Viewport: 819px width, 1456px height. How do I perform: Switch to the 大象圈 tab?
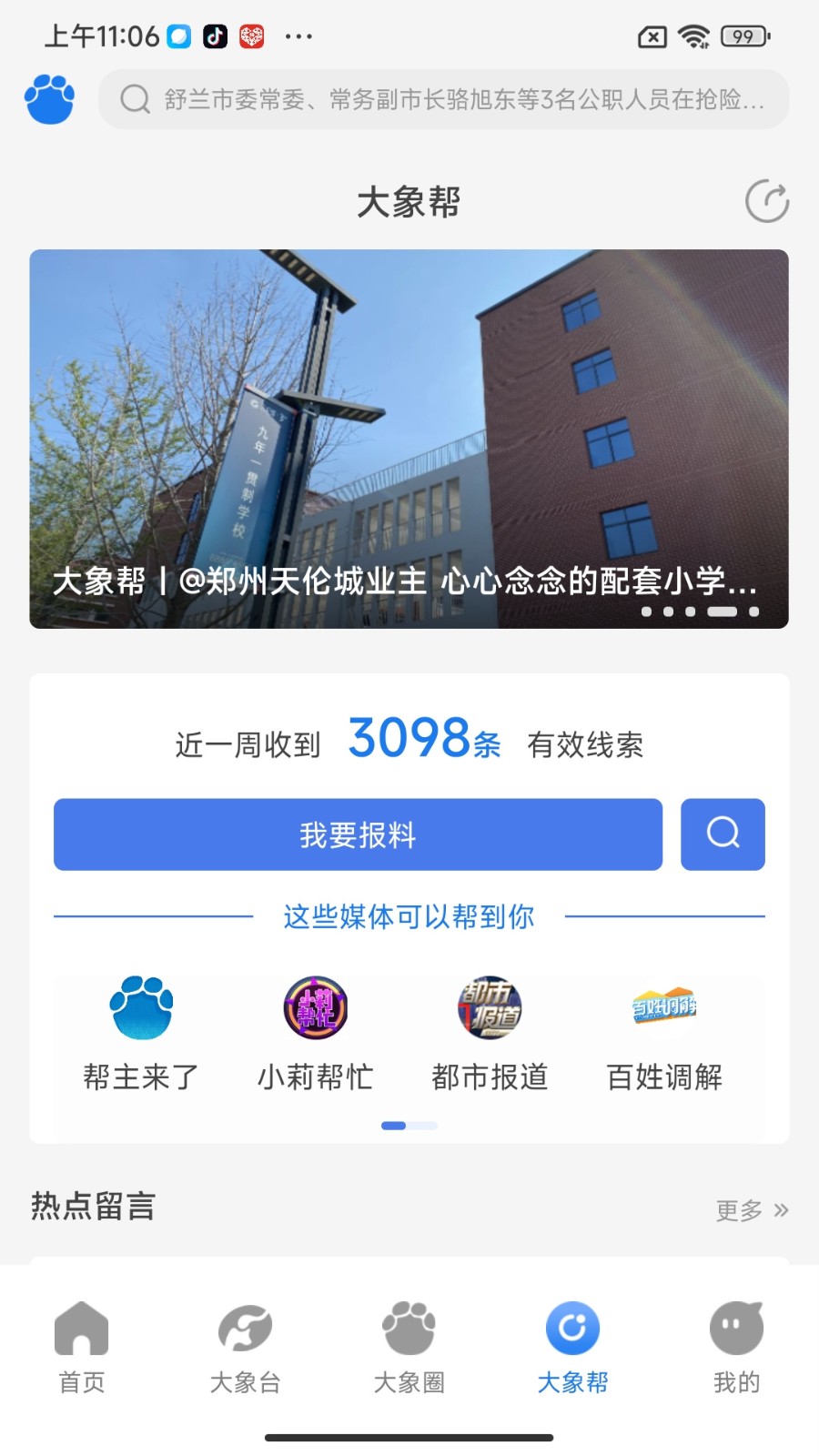point(409,1347)
